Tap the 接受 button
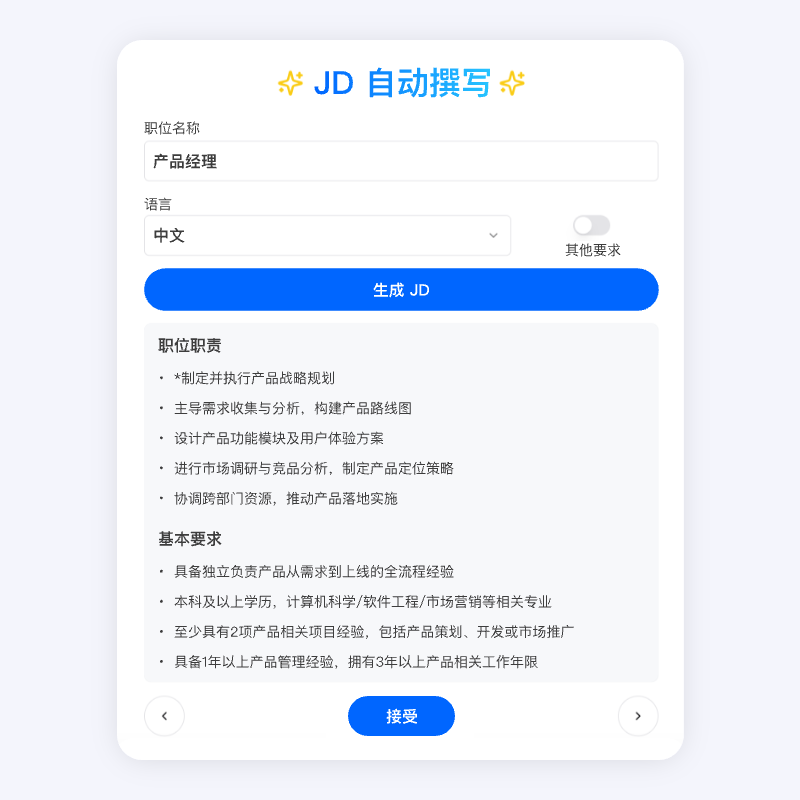 tap(401, 716)
